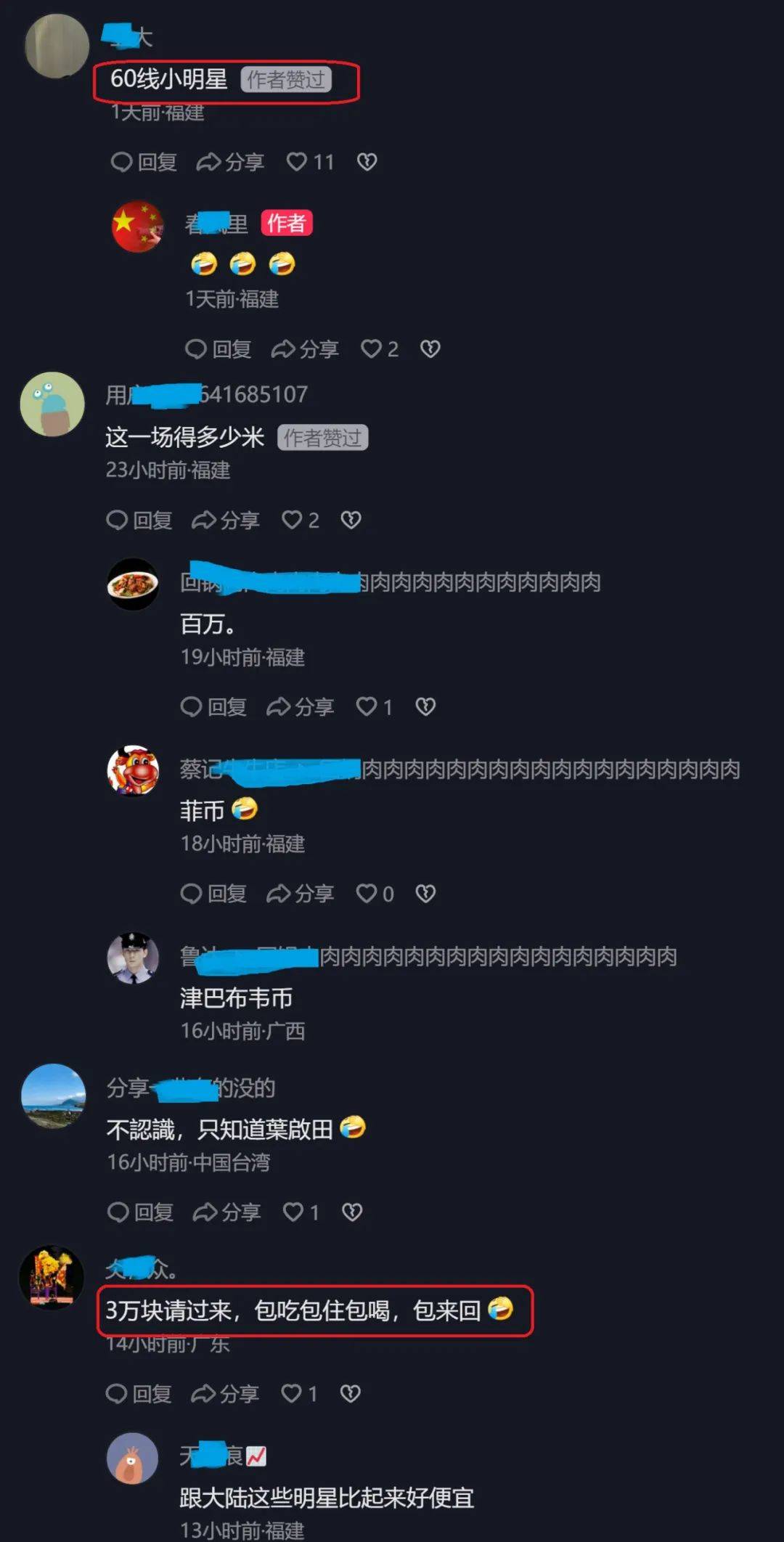This screenshot has width=784, height=1542.
Task: Reply to the author's laughing emoji reply
Action: [218, 349]
